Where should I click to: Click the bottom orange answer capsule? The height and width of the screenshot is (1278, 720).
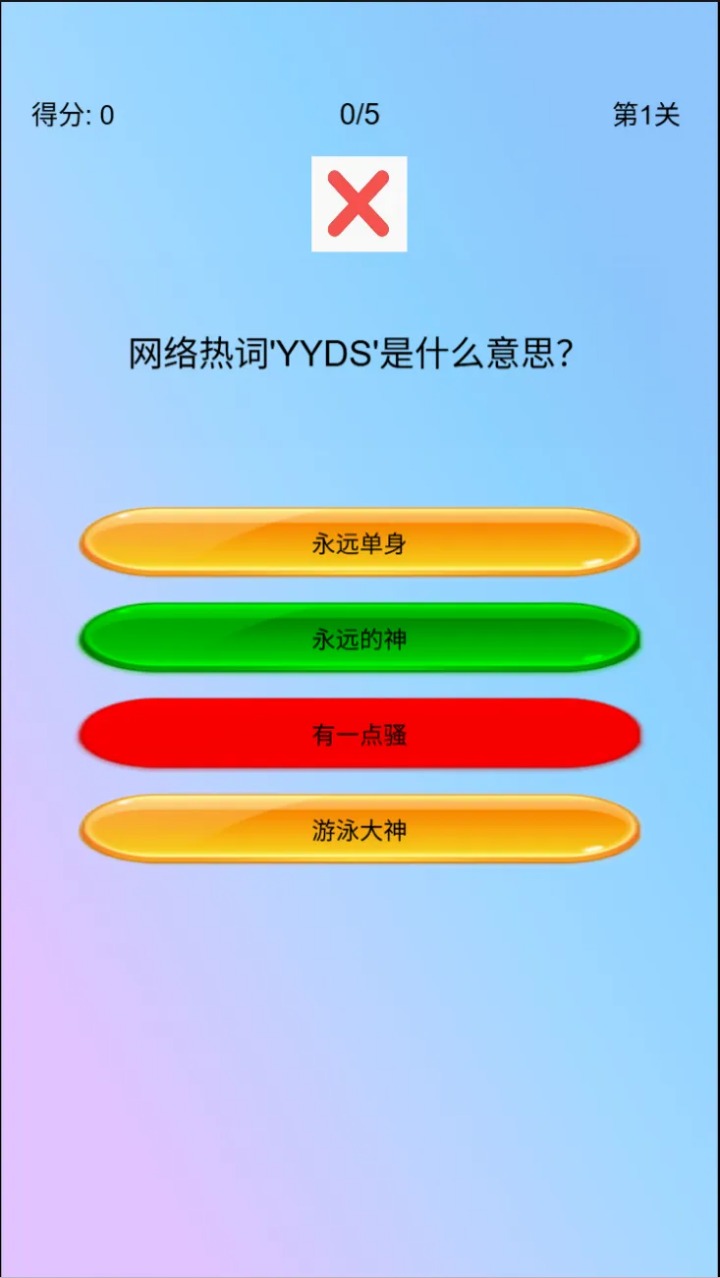pyautogui.click(x=358, y=828)
